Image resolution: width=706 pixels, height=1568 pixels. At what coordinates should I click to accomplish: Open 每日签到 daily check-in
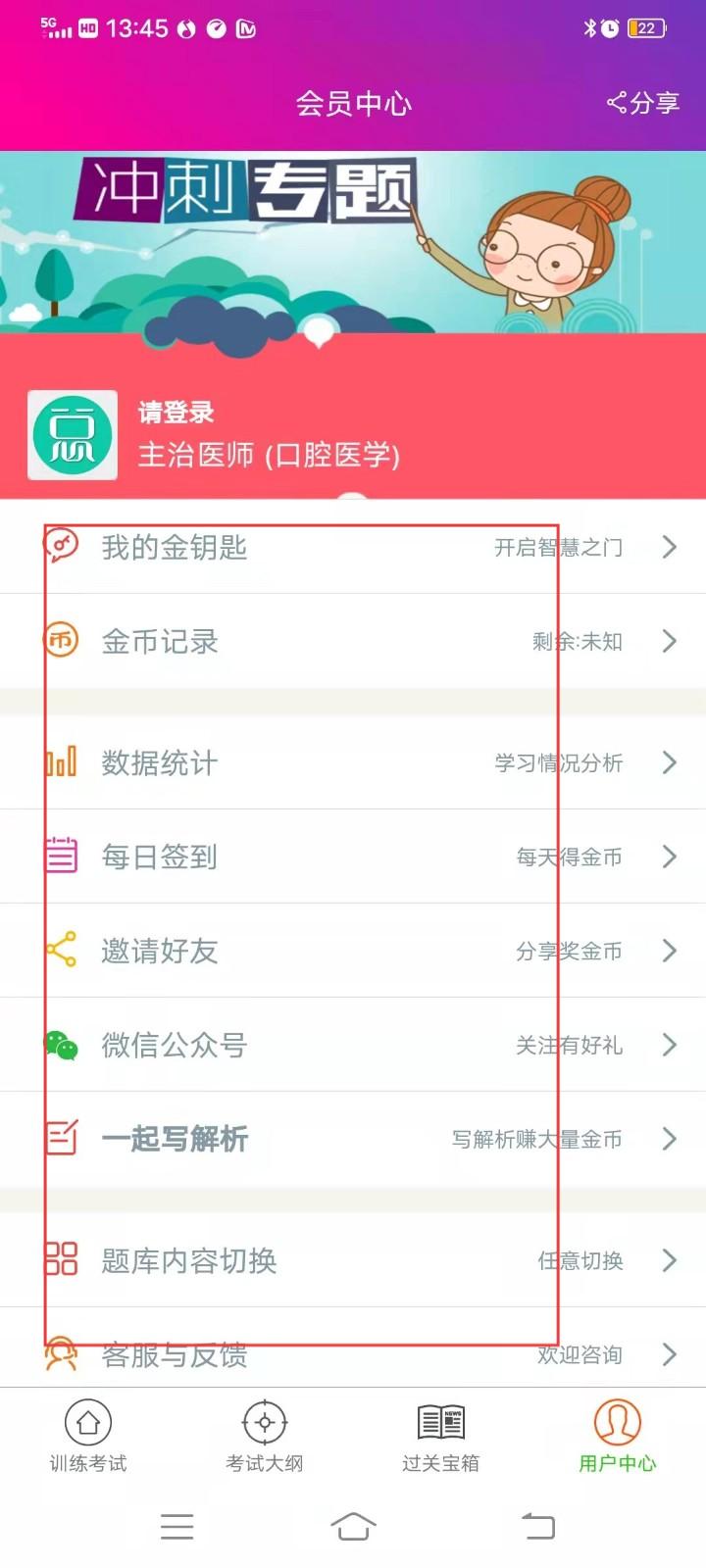353,857
